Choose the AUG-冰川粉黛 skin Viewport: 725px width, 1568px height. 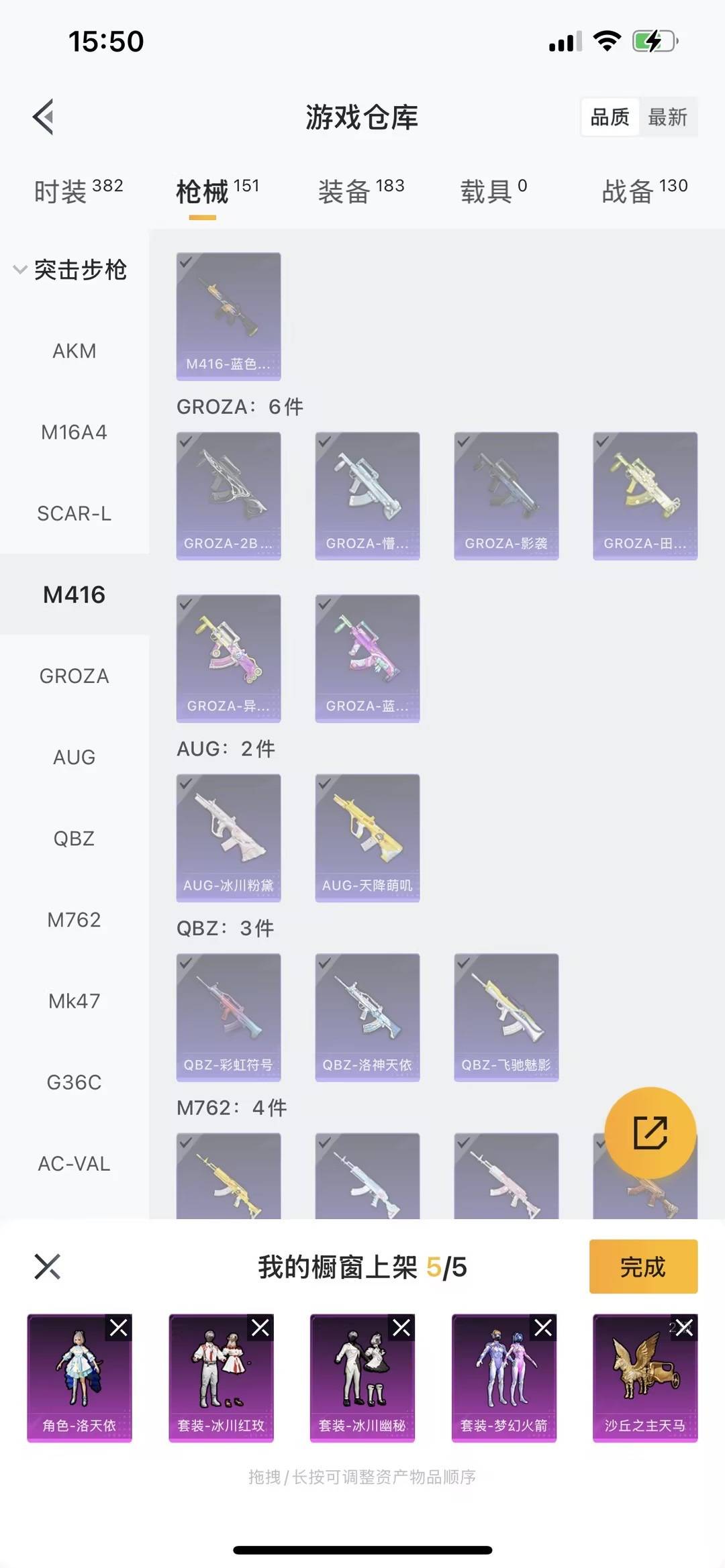pyautogui.click(x=228, y=837)
